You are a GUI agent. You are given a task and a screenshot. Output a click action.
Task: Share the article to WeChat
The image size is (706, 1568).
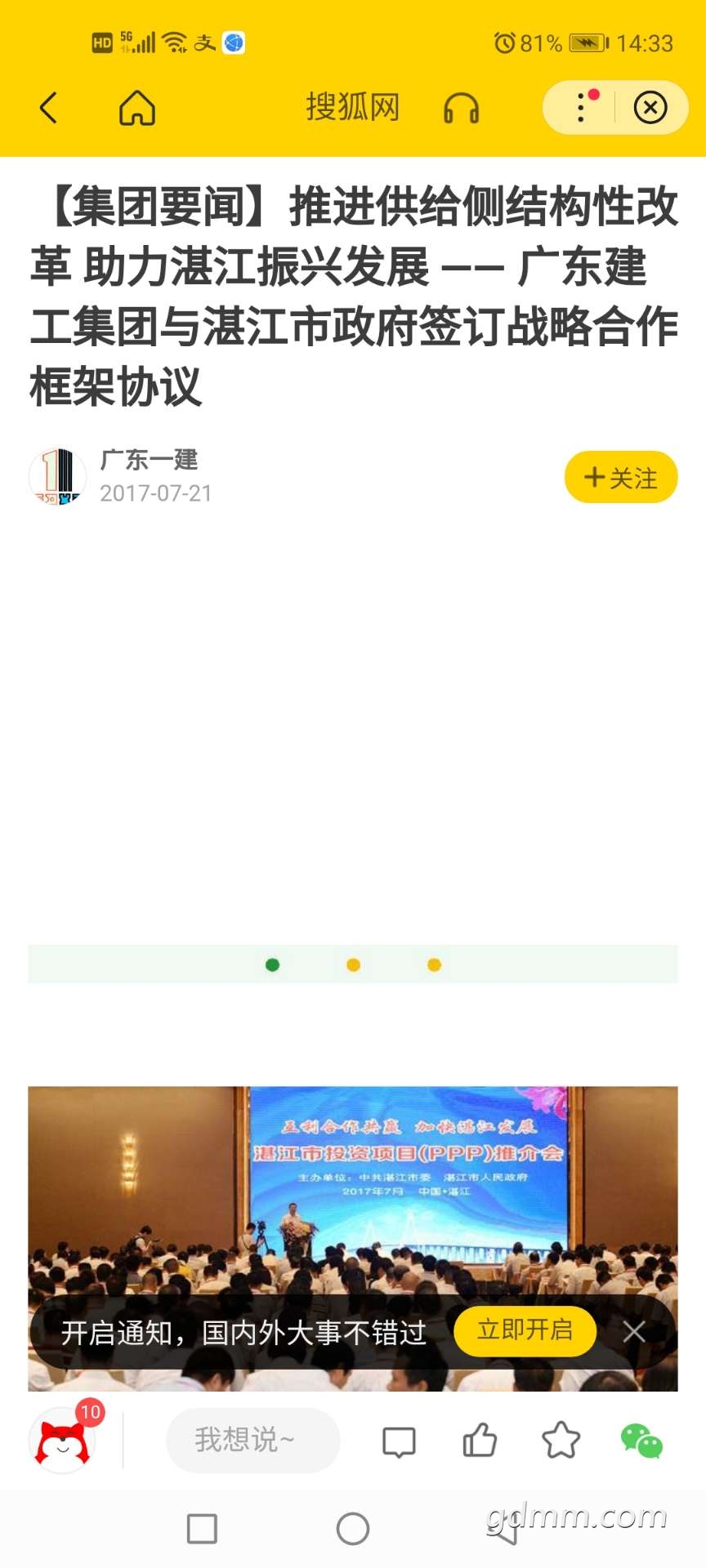point(641,1441)
